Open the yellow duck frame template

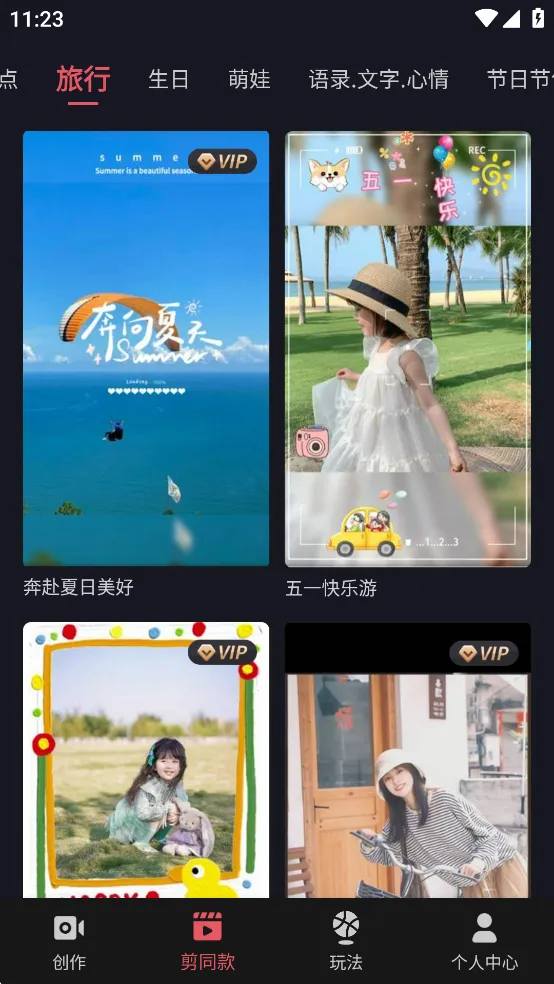coord(146,760)
